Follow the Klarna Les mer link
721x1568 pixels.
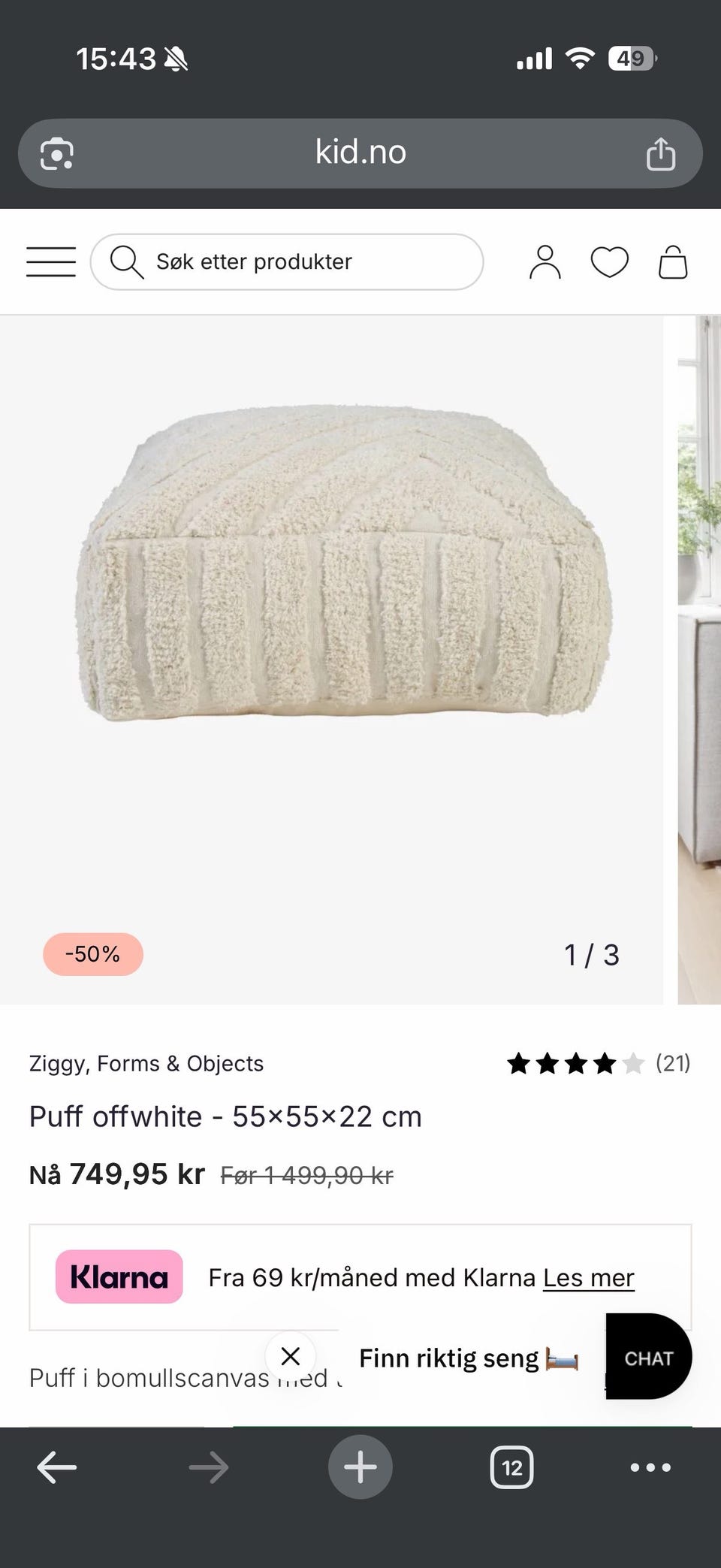[589, 1277]
